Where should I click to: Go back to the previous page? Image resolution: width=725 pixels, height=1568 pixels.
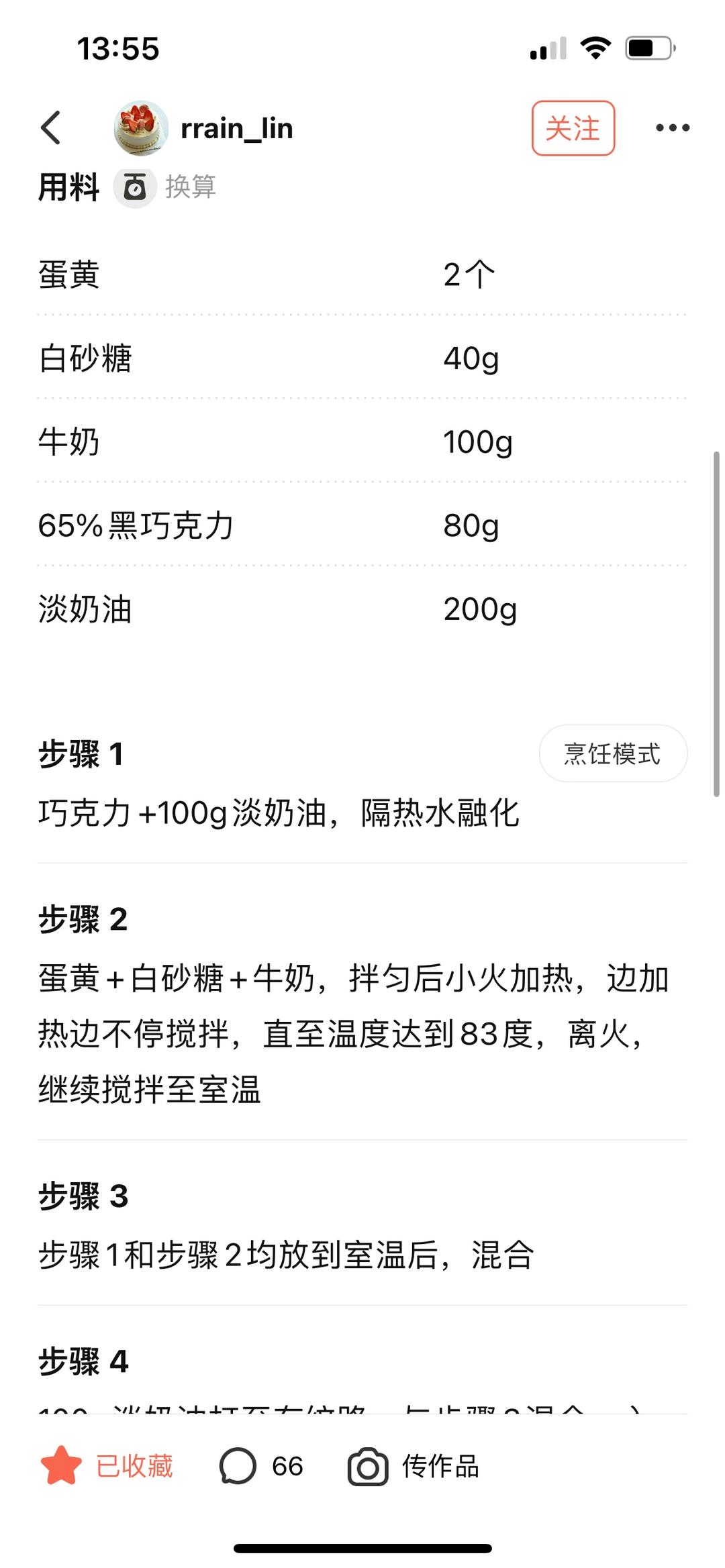coord(52,127)
